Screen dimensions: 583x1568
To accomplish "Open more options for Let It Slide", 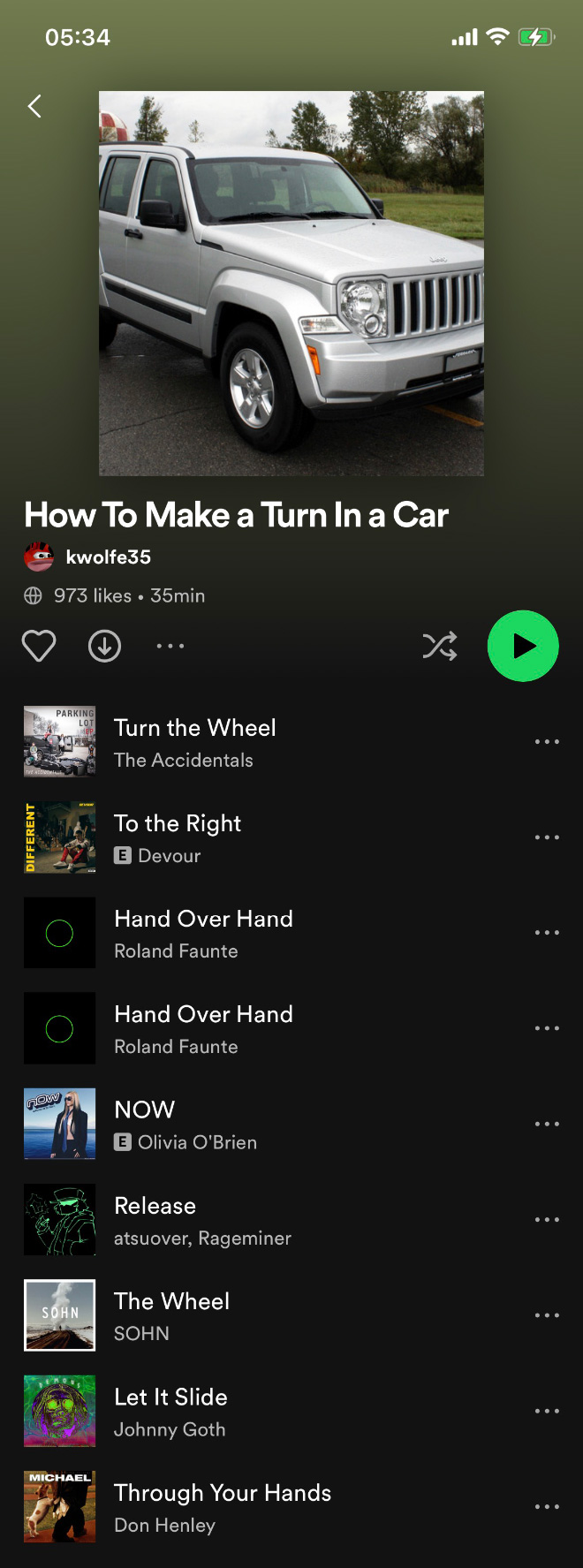I will [547, 1411].
